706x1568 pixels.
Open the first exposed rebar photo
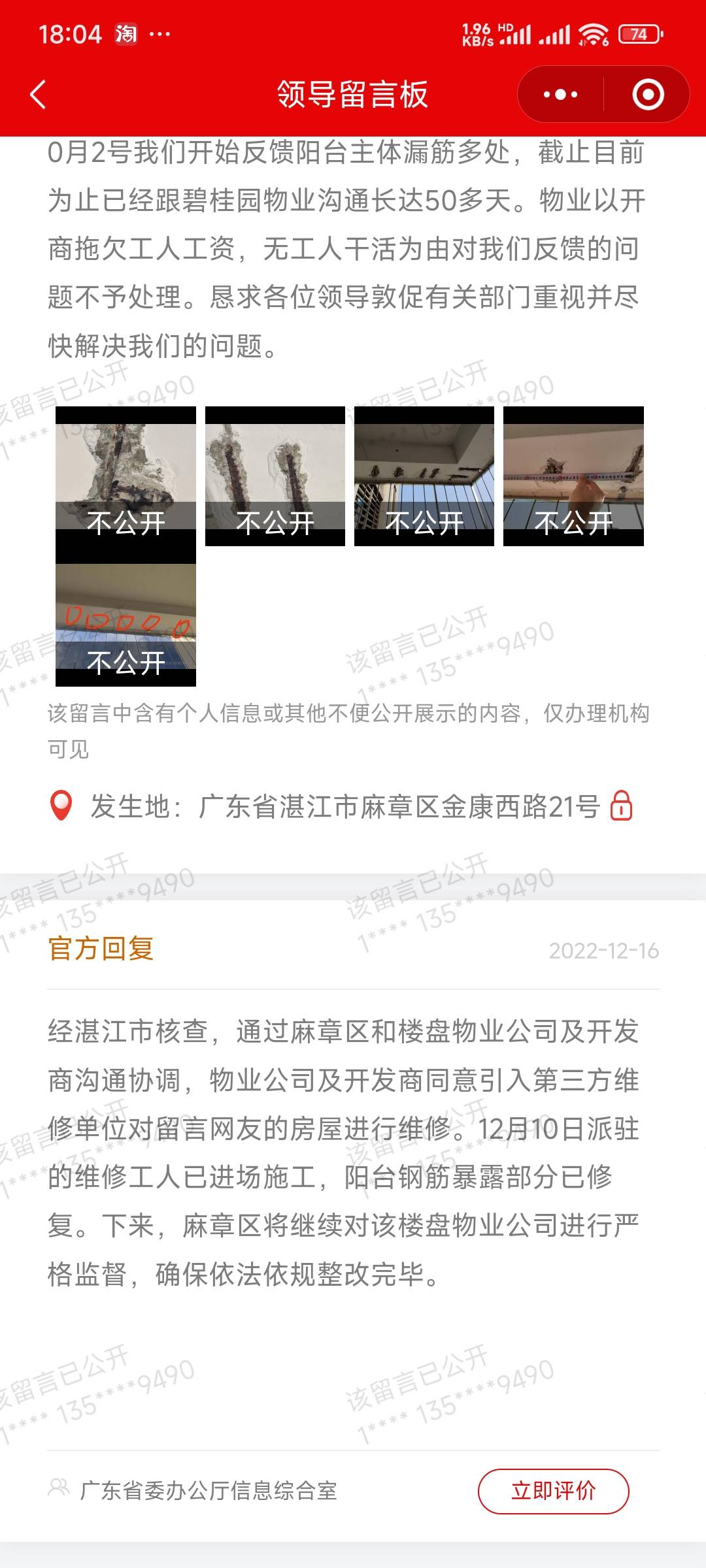coord(126,476)
